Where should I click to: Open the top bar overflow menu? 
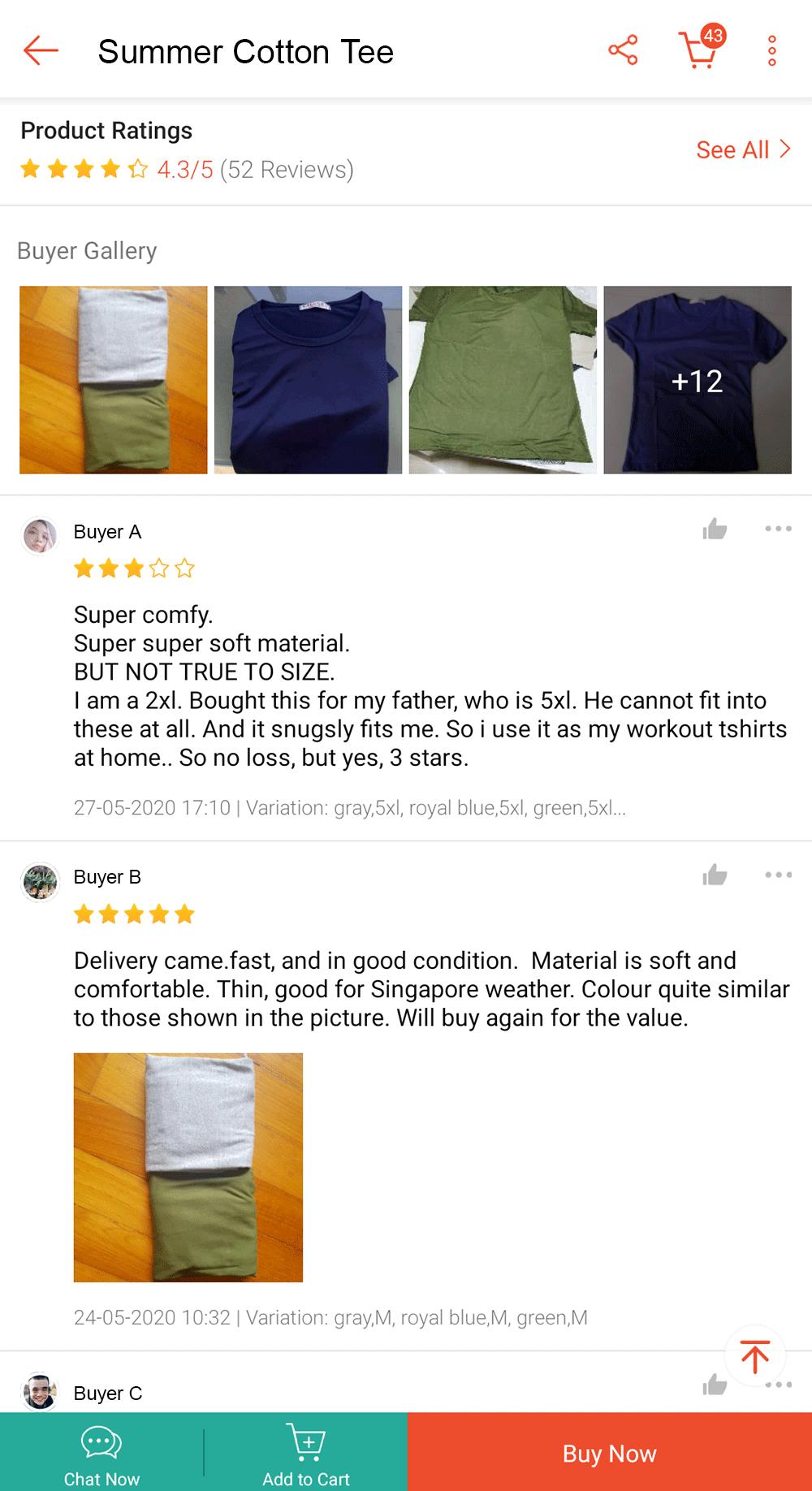coord(771,51)
